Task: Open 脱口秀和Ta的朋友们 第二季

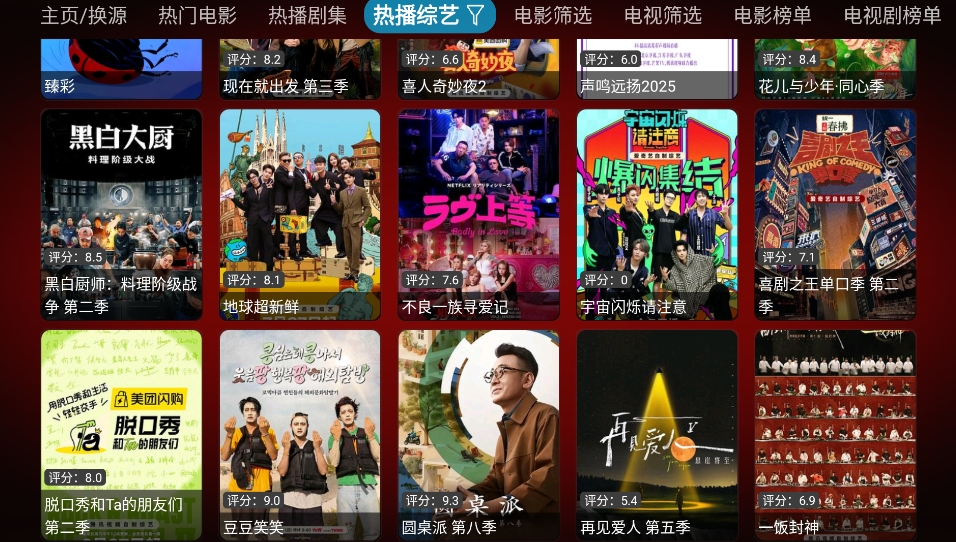Action: point(121,435)
